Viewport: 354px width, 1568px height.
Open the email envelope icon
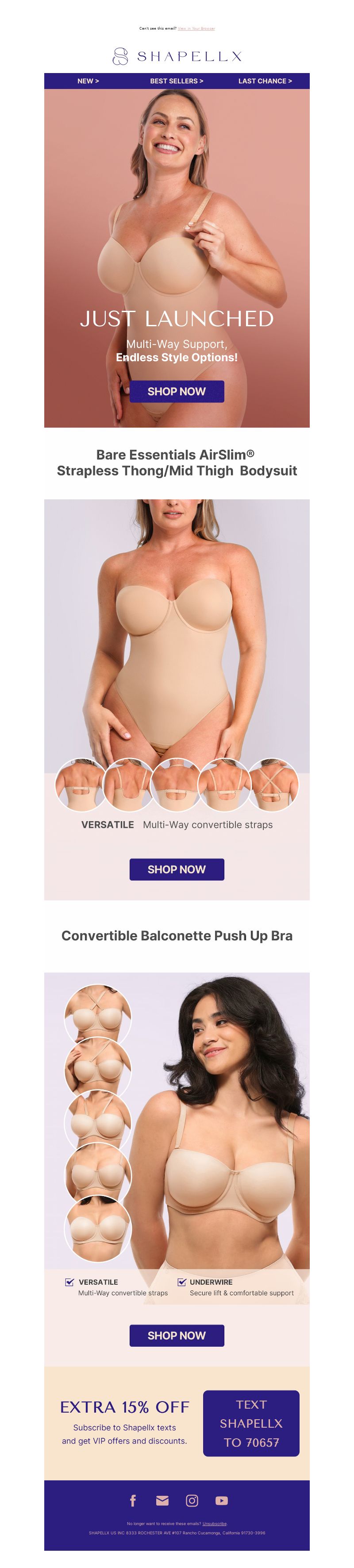pyautogui.click(x=162, y=1500)
